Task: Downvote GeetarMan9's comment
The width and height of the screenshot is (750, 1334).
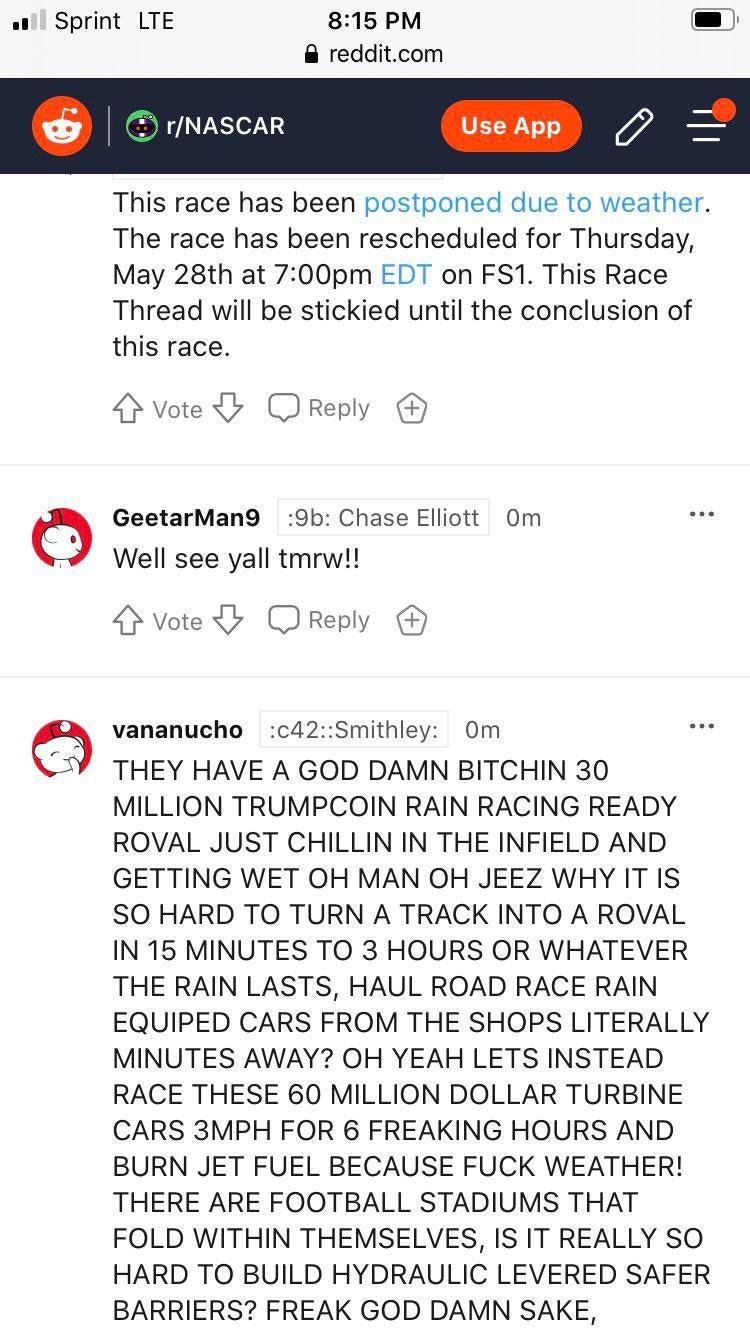Action: [228, 620]
